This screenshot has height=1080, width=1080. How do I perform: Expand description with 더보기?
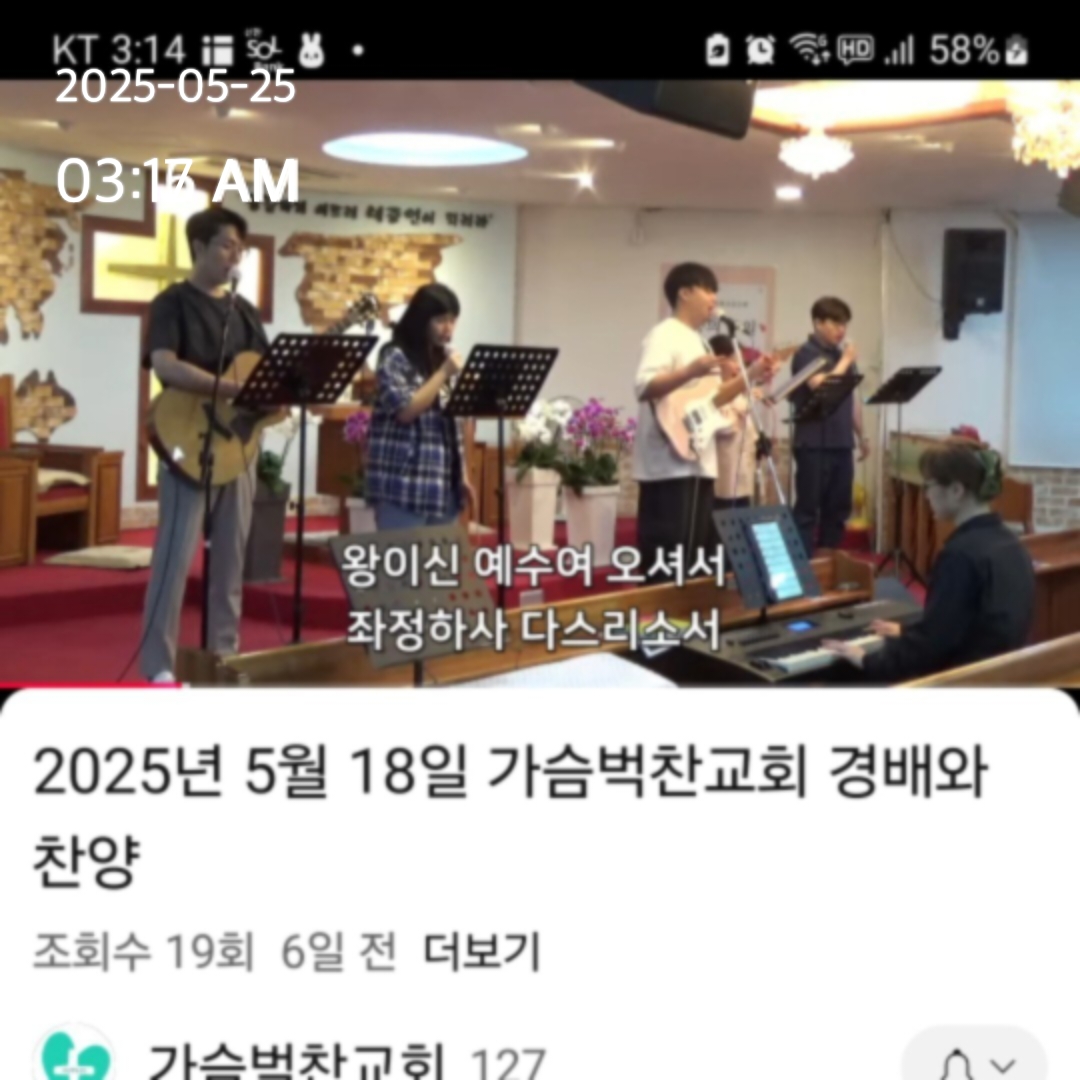(x=481, y=951)
